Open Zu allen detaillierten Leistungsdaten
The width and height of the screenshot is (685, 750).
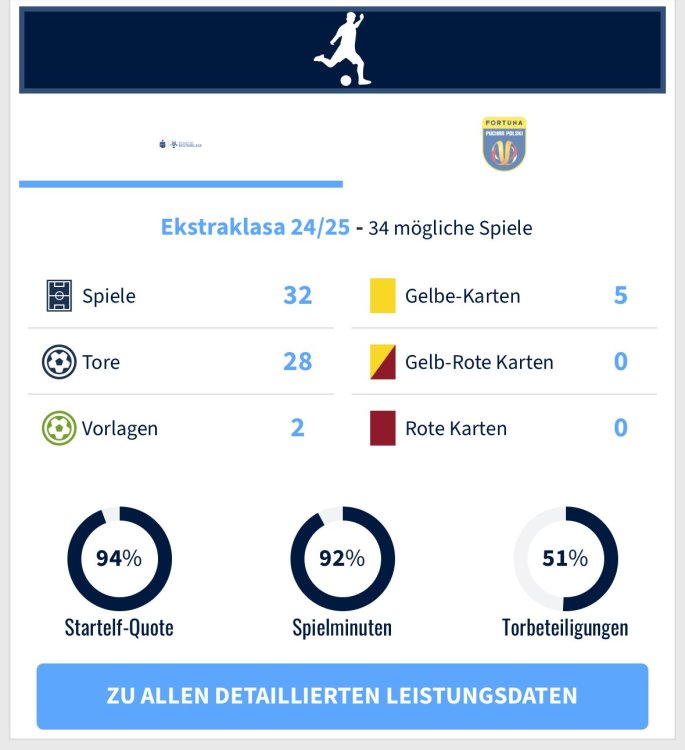[x=342, y=696]
